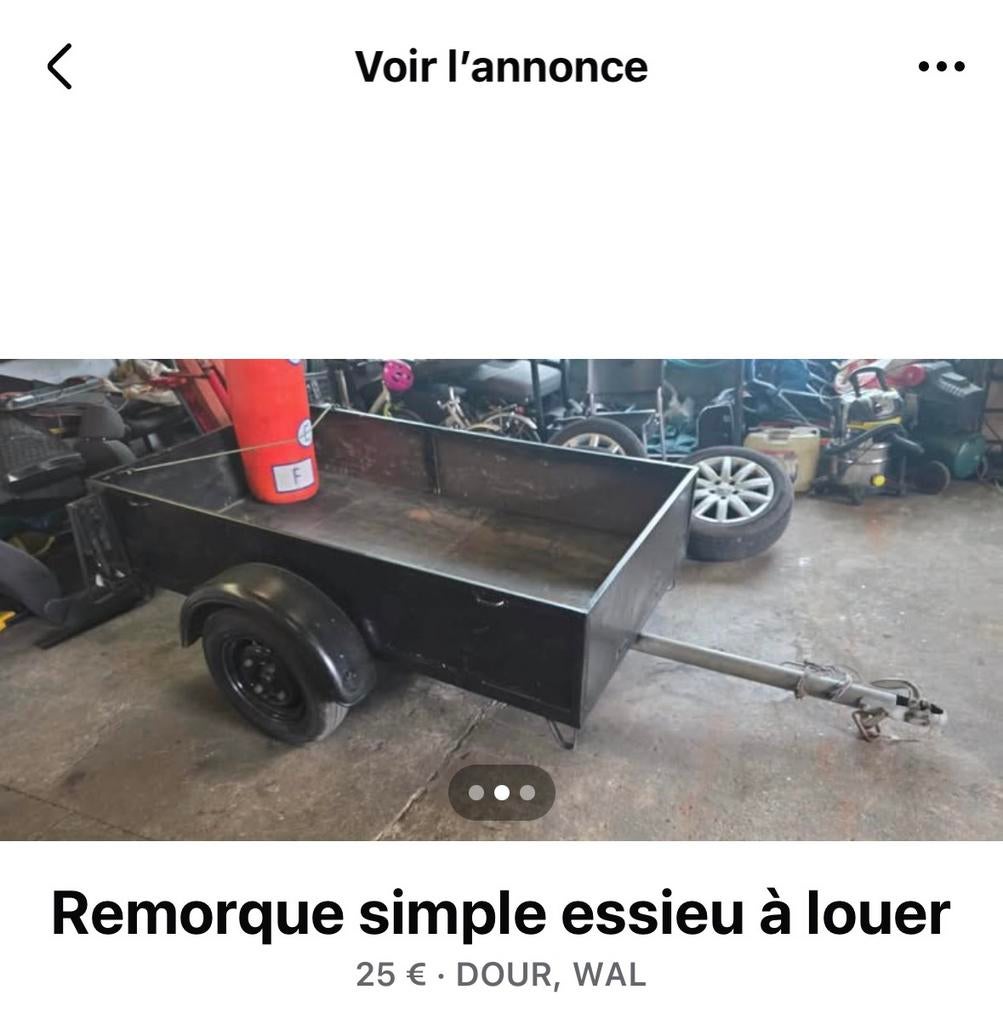The width and height of the screenshot is (1003, 1024).
Task: Return to previous screen using back arrow
Action: (60, 66)
